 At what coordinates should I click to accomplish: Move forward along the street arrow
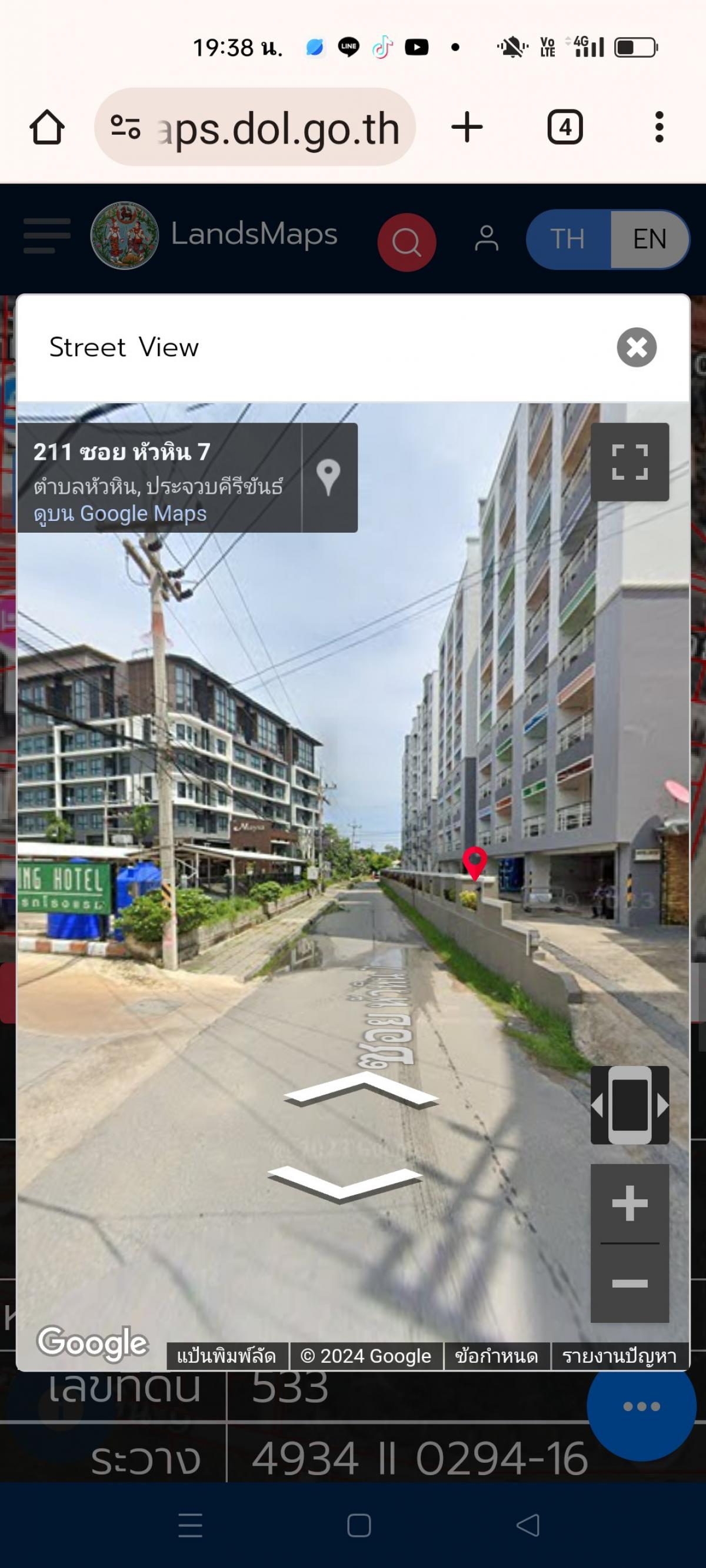361,1089
